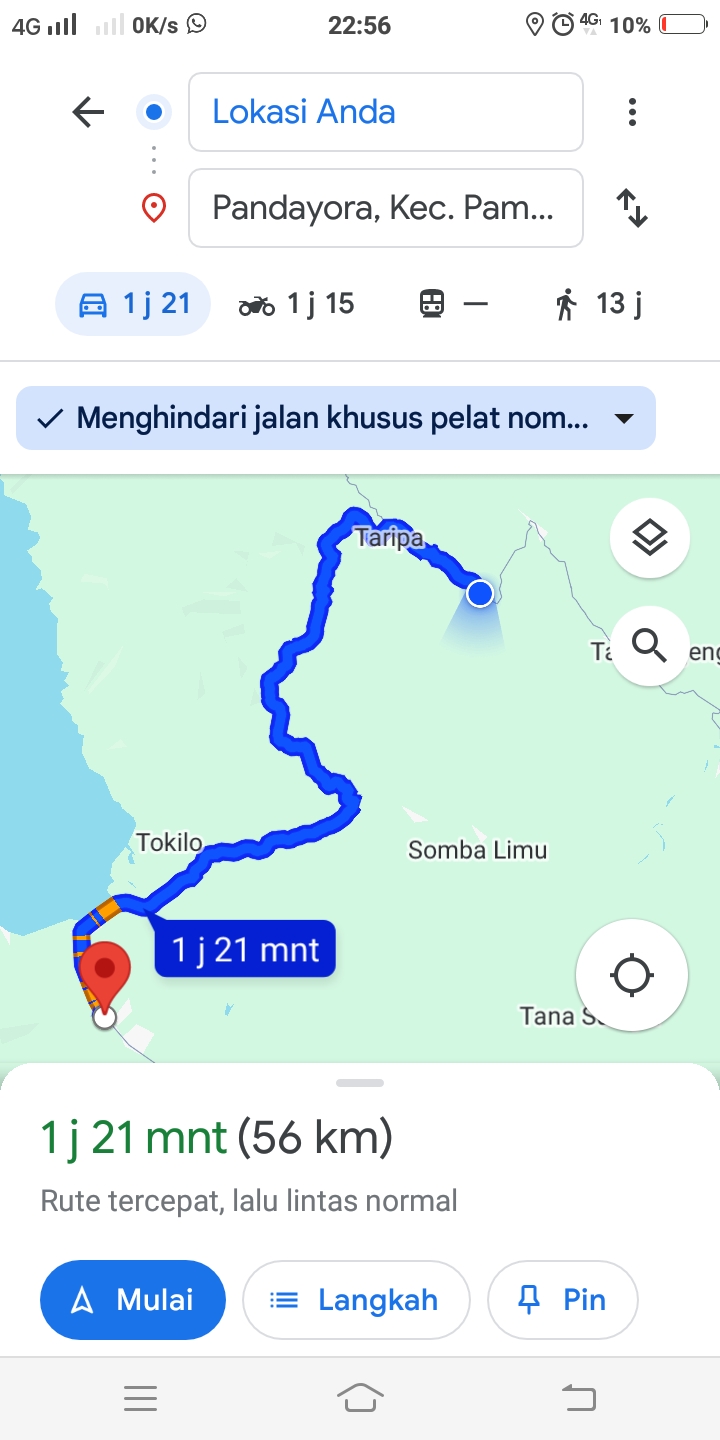Start navigation with Mulai
This screenshot has height=1440, width=720.
(x=133, y=1300)
